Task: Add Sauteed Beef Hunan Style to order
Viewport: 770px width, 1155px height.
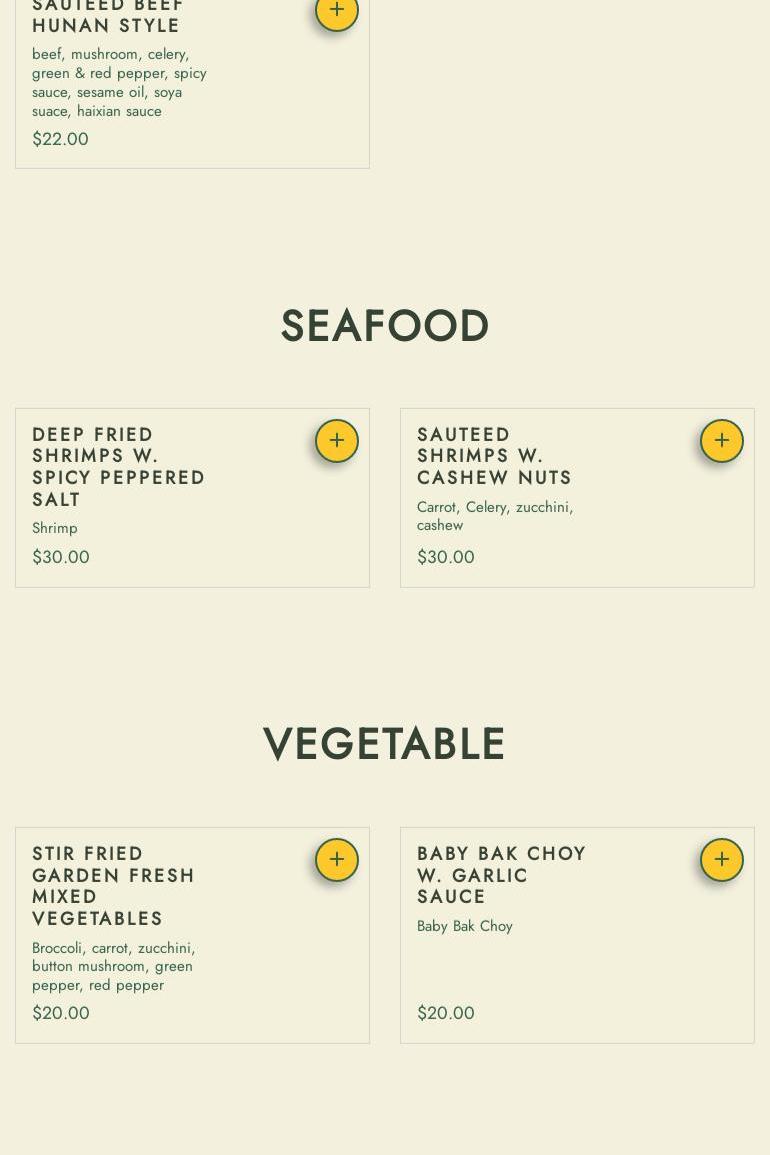Action: [x=337, y=11]
